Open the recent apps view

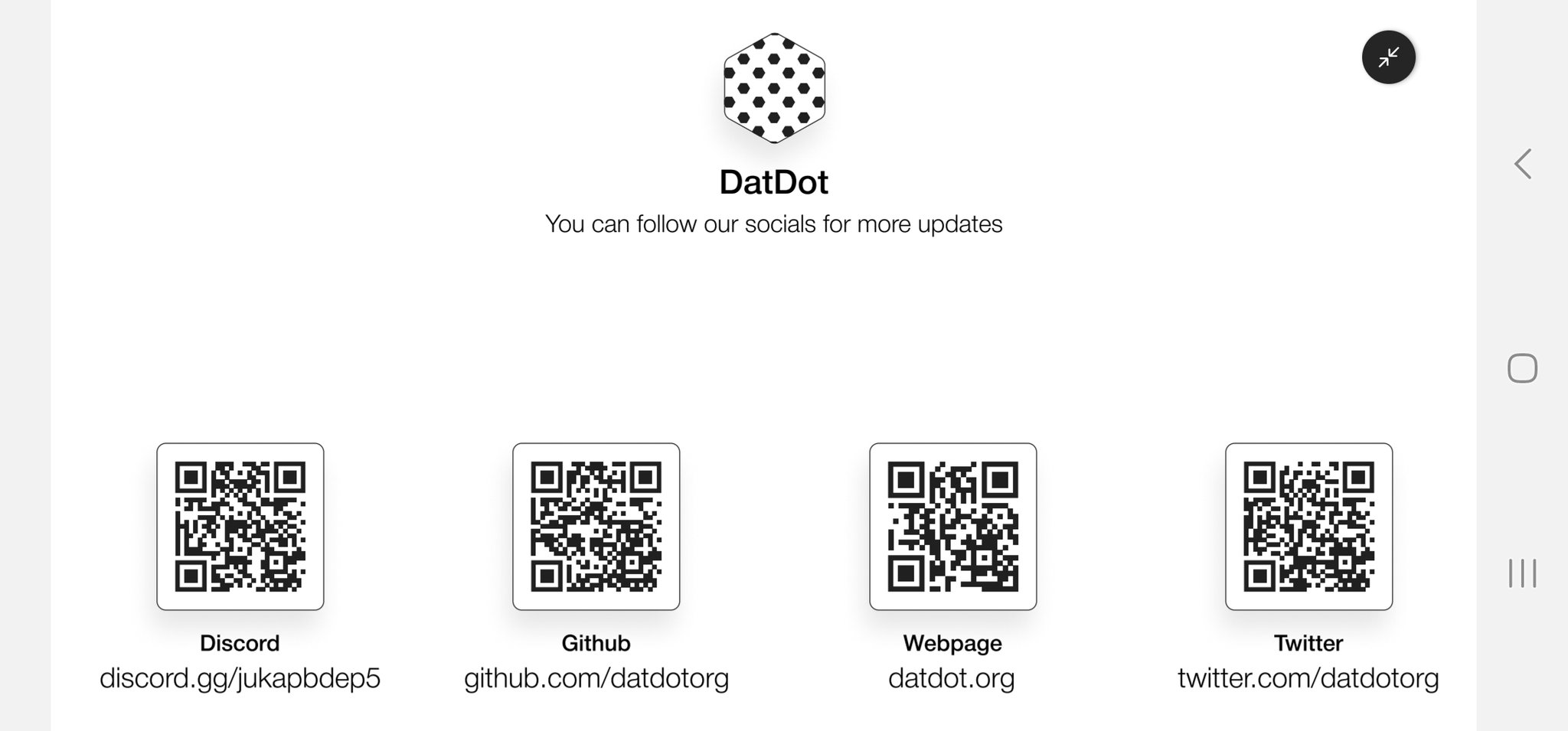(1522, 573)
